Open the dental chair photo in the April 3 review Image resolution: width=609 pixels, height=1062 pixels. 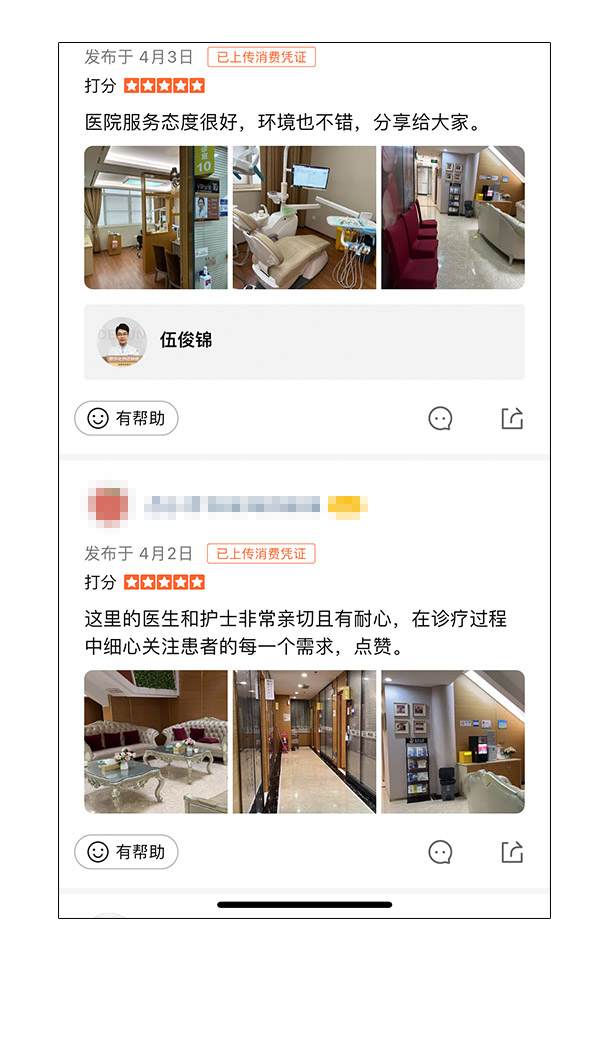click(304, 218)
